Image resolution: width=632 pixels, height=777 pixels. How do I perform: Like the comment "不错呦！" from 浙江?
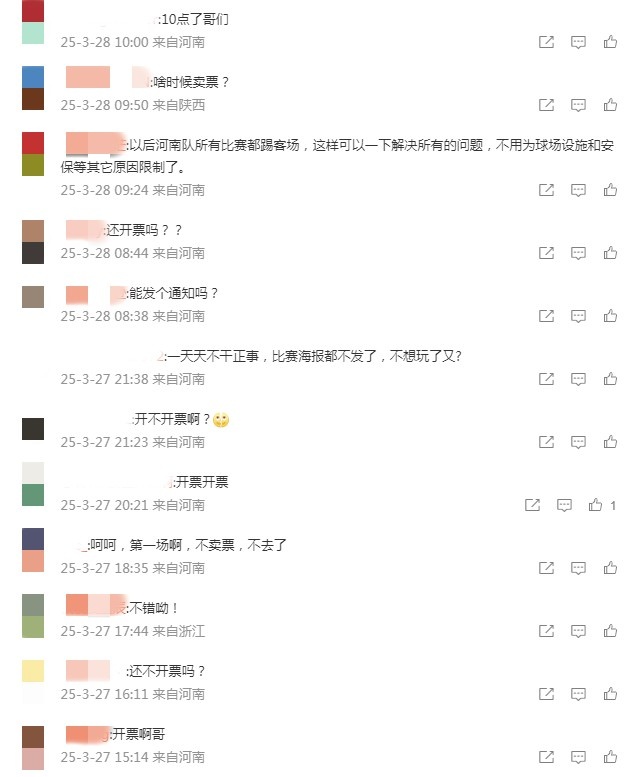(609, 631)
